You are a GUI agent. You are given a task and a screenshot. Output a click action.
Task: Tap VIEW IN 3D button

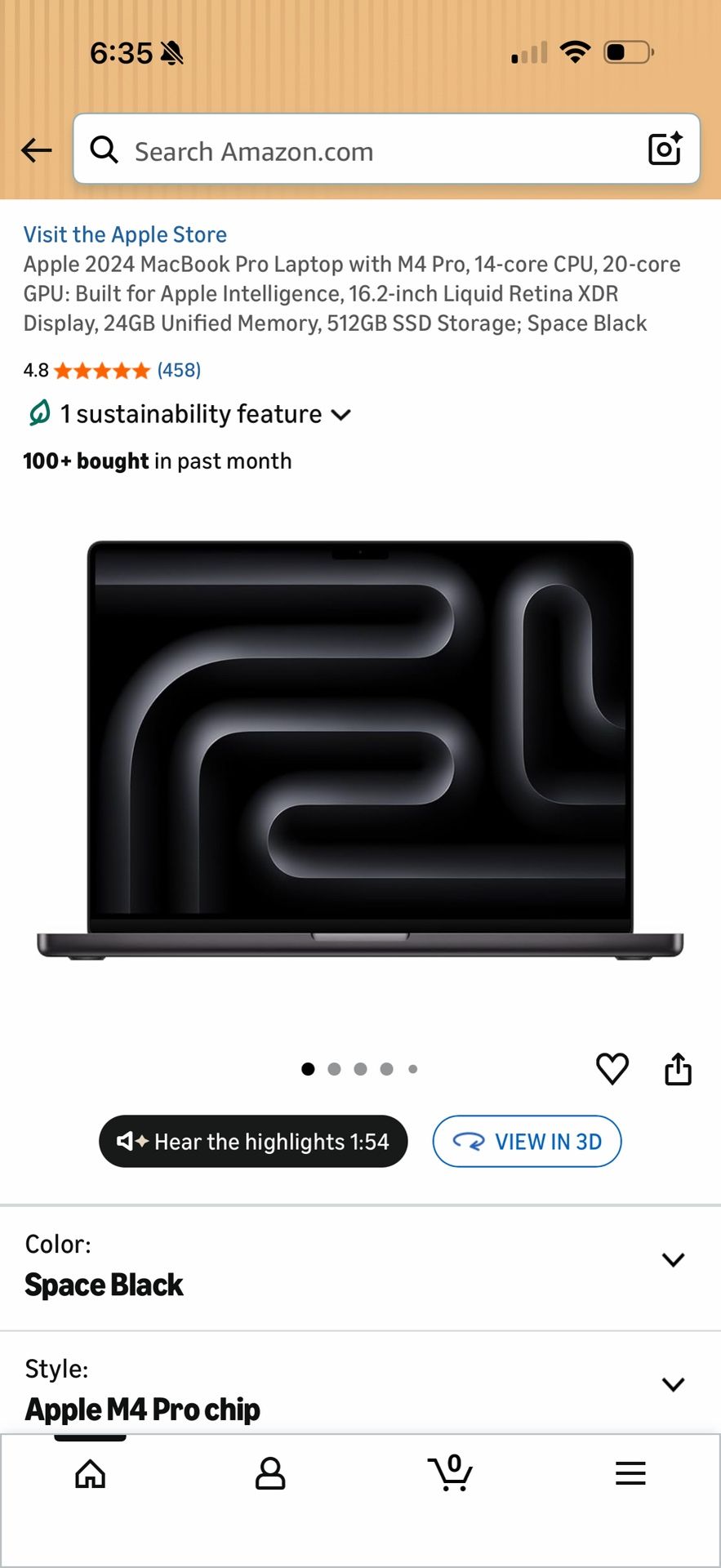[527, 1141]
